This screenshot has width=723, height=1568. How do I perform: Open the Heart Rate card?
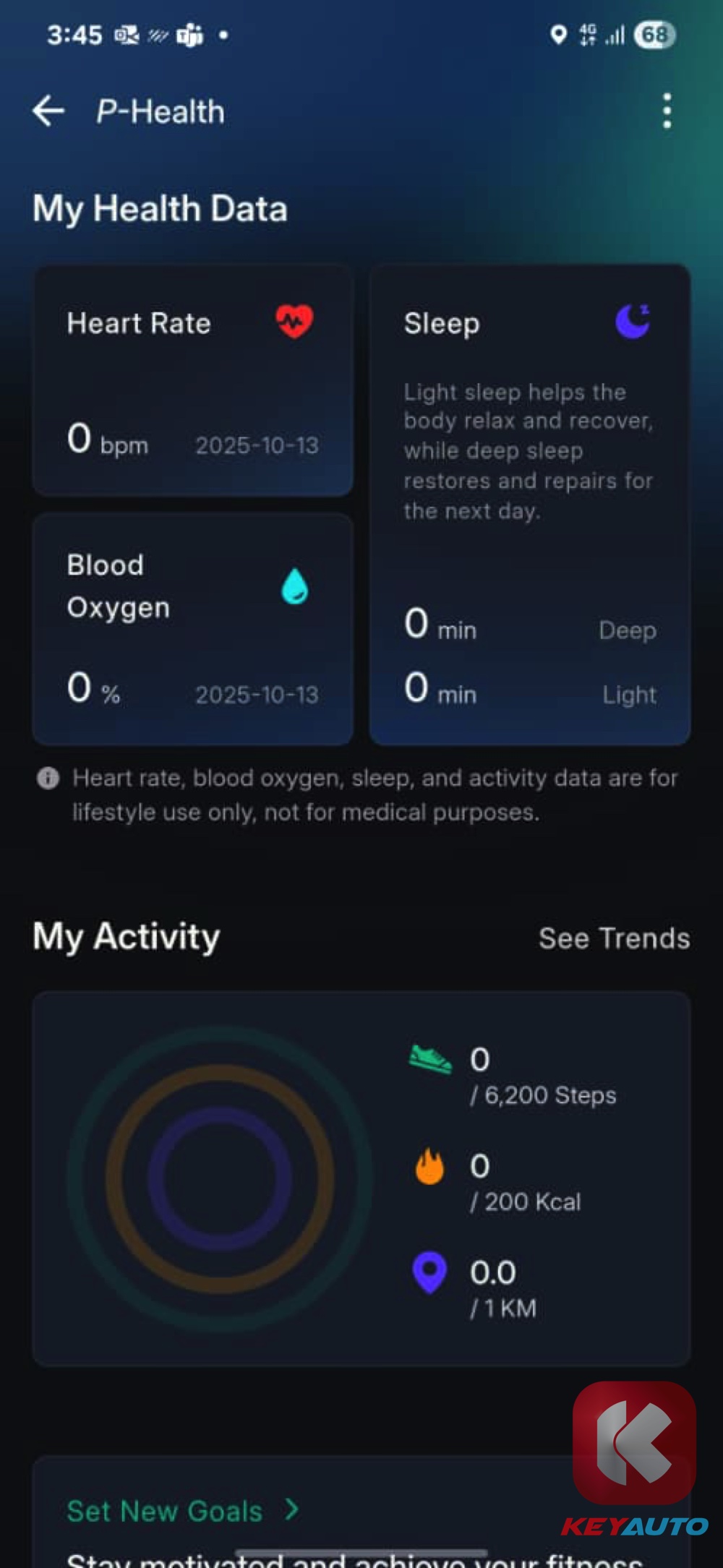tap(192, 380)
